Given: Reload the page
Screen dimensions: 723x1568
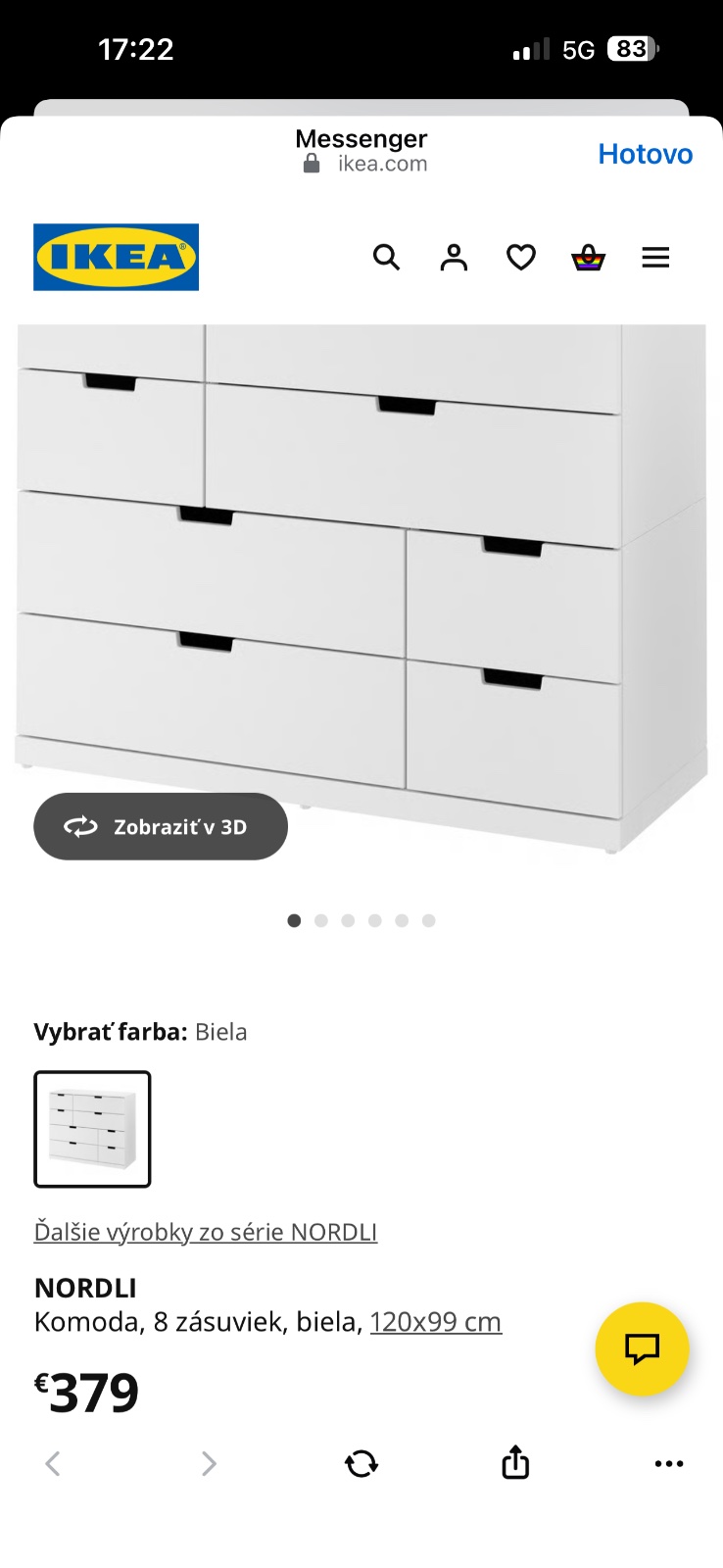Looking at the screenshot, I should [x=361, y=1464].
